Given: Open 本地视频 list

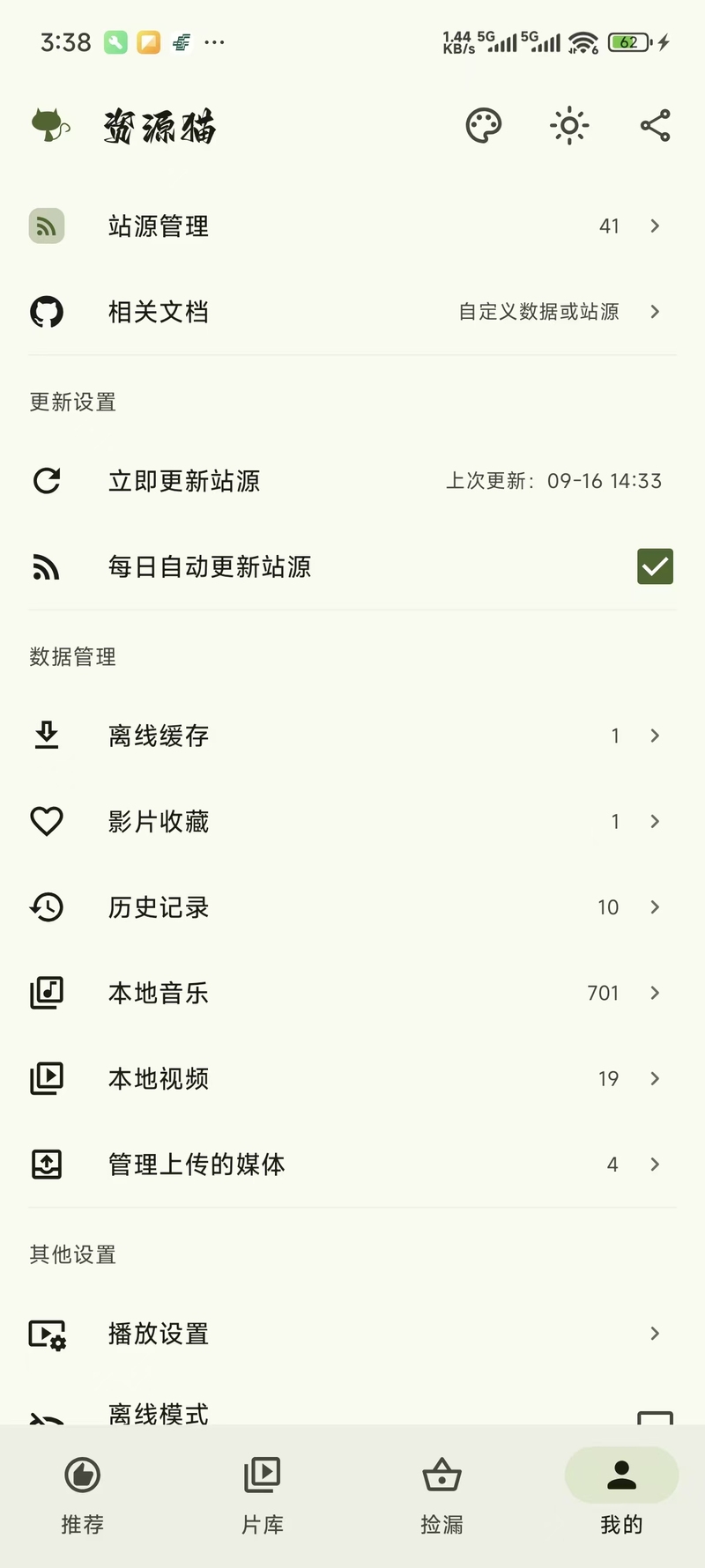Looking at the screenshot, I should pos(352,1078).
